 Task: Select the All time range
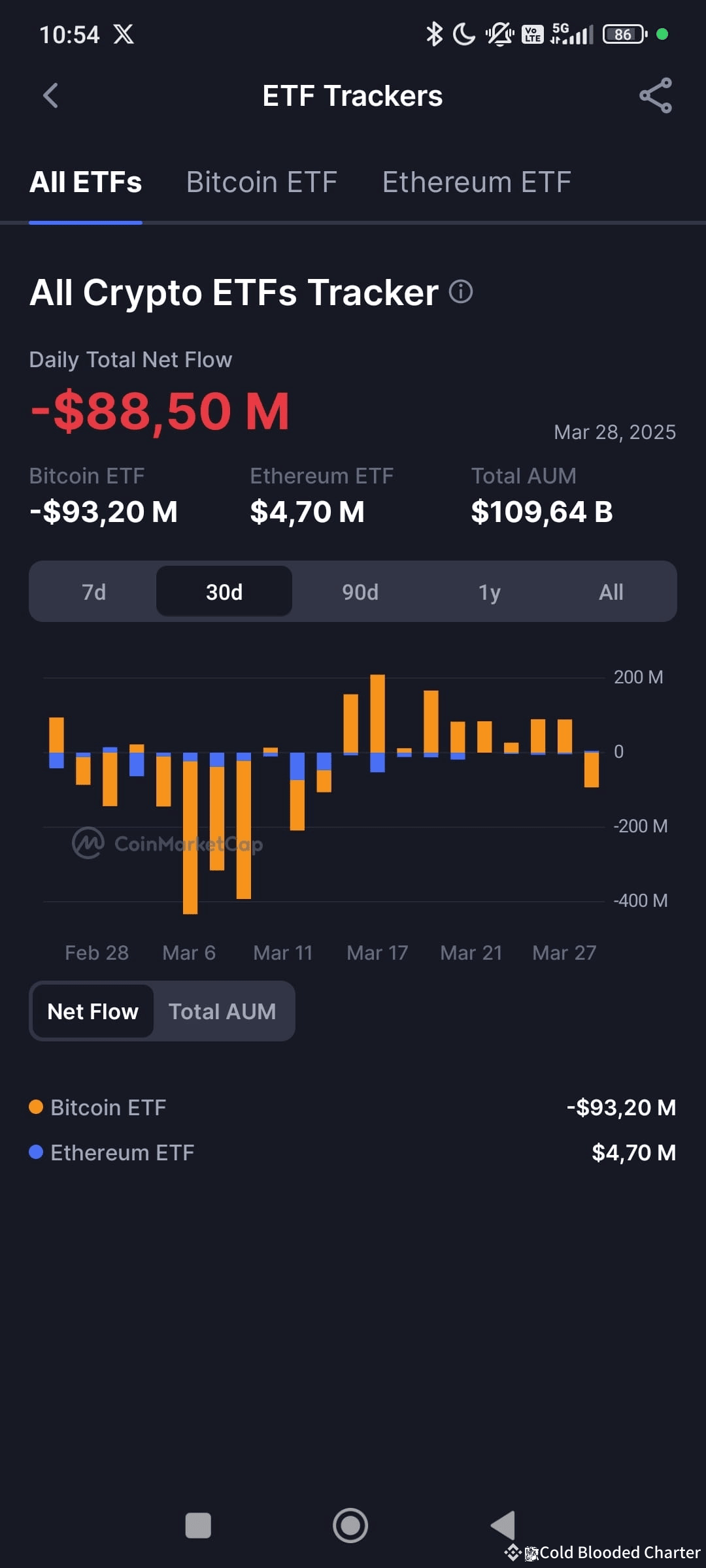point(611,592)
